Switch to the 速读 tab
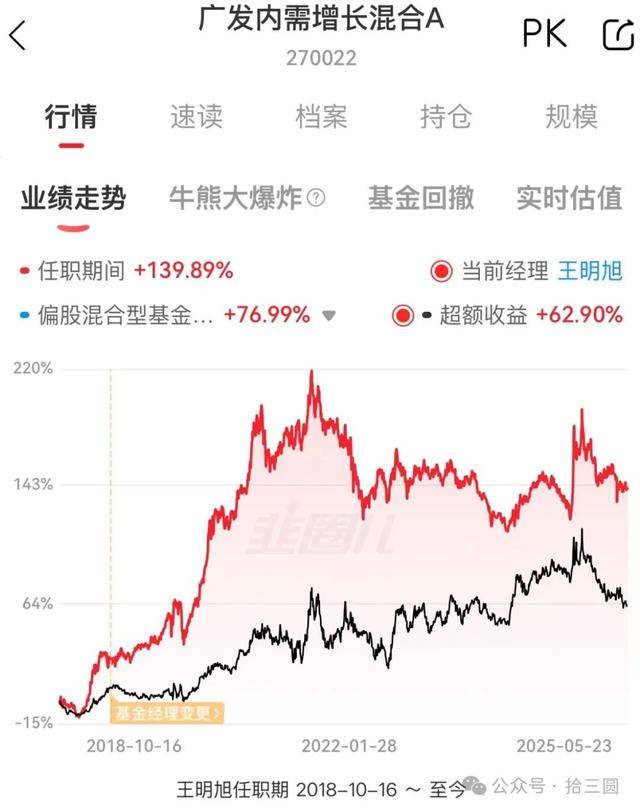Screen dimensions: 640x812 pos(196,117)
